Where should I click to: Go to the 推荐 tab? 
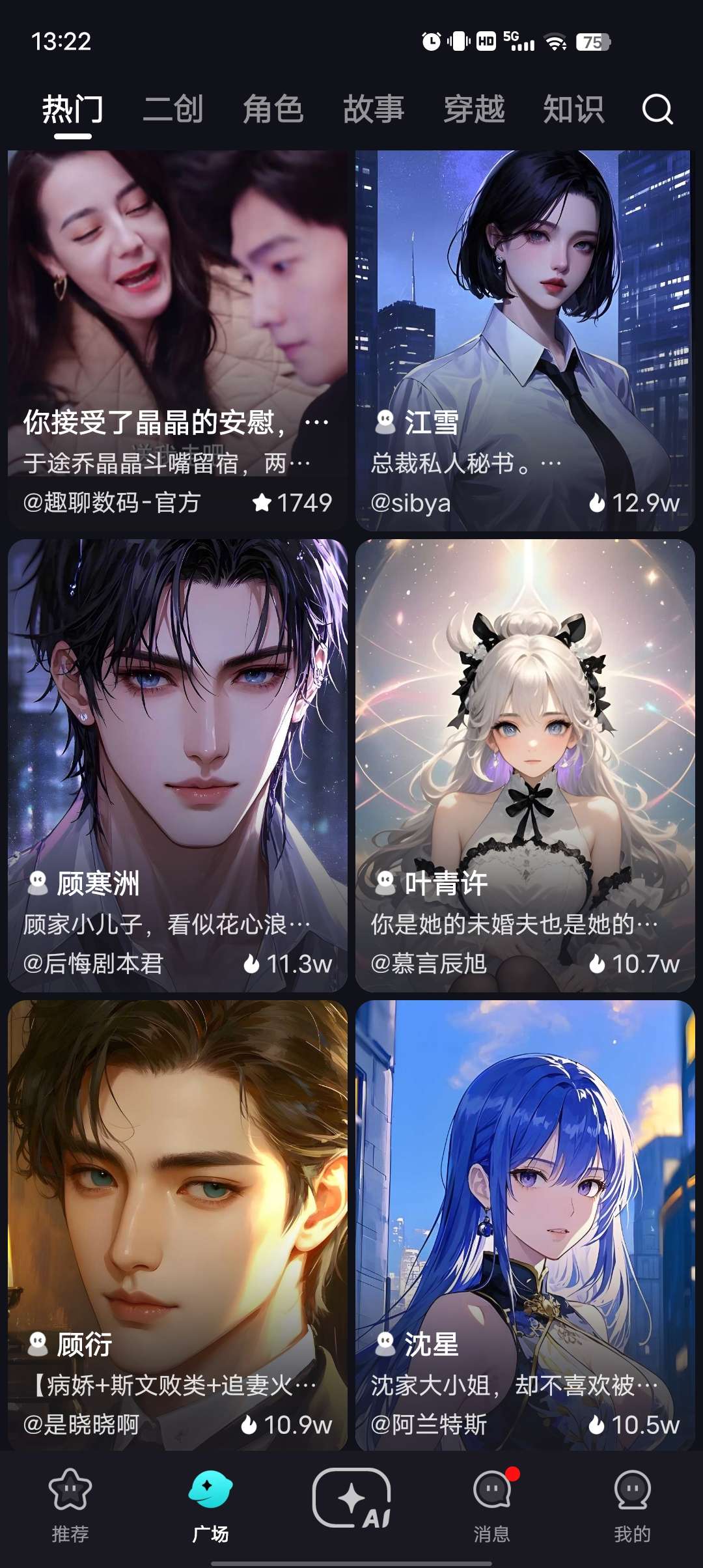70,1505
